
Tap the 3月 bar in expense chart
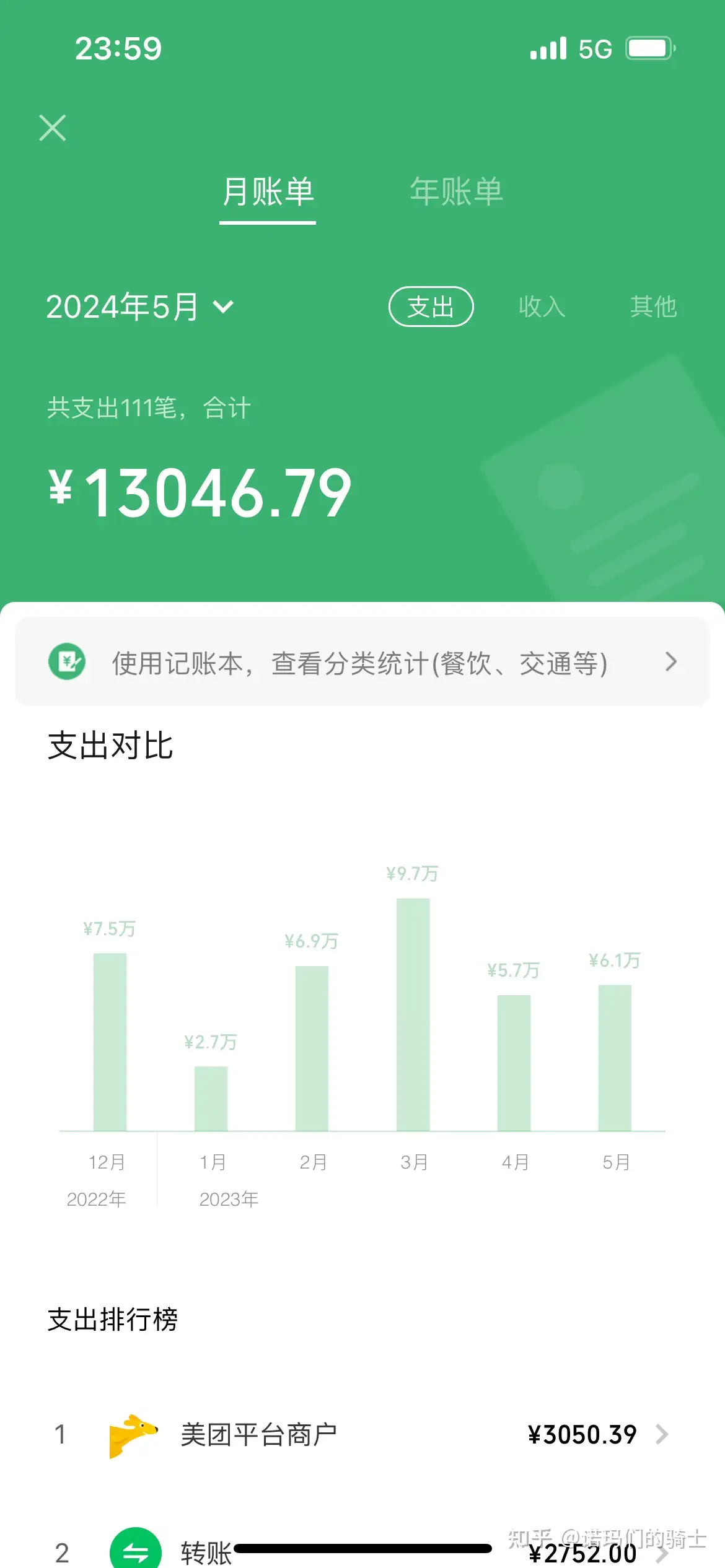click(x=413, y=1014)
